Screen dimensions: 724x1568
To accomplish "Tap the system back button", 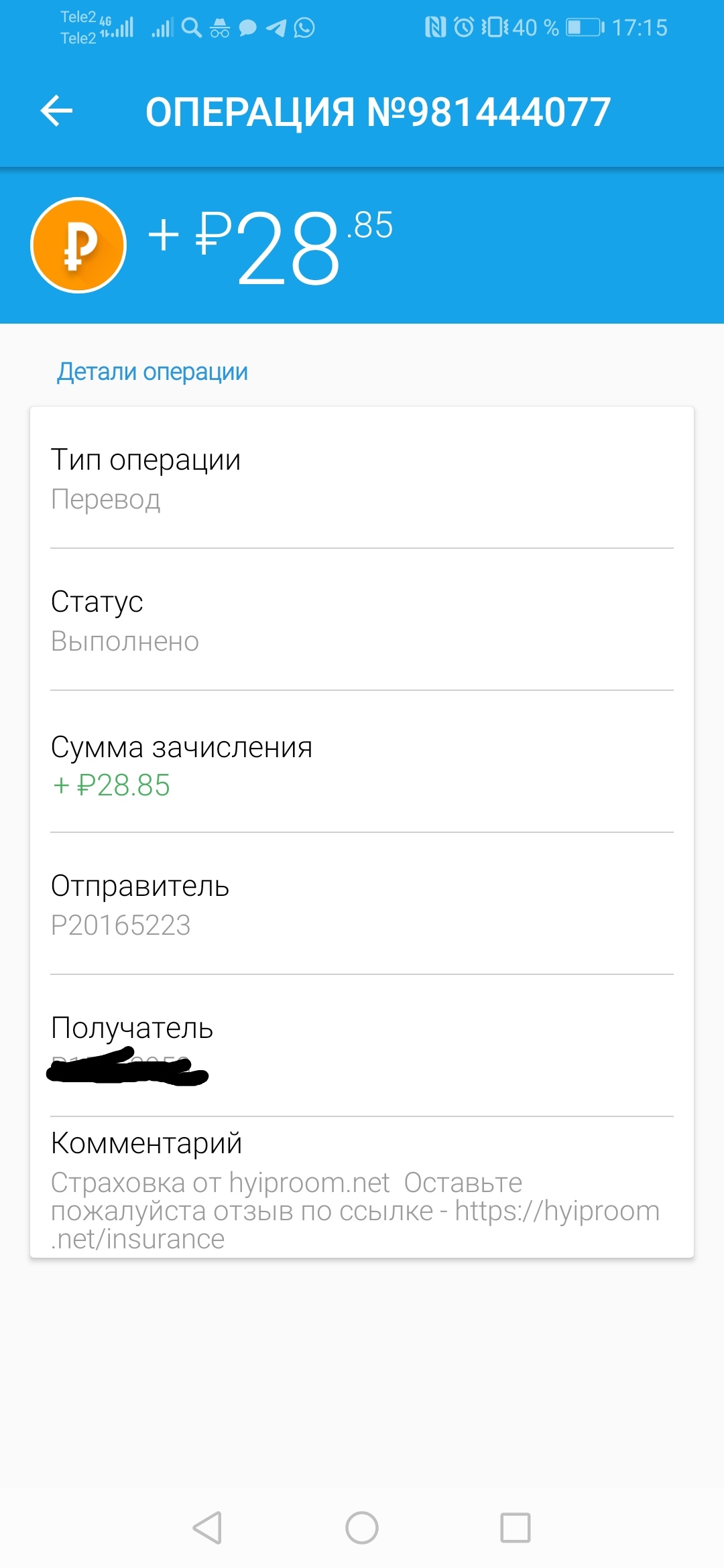I will (207, 1528).
